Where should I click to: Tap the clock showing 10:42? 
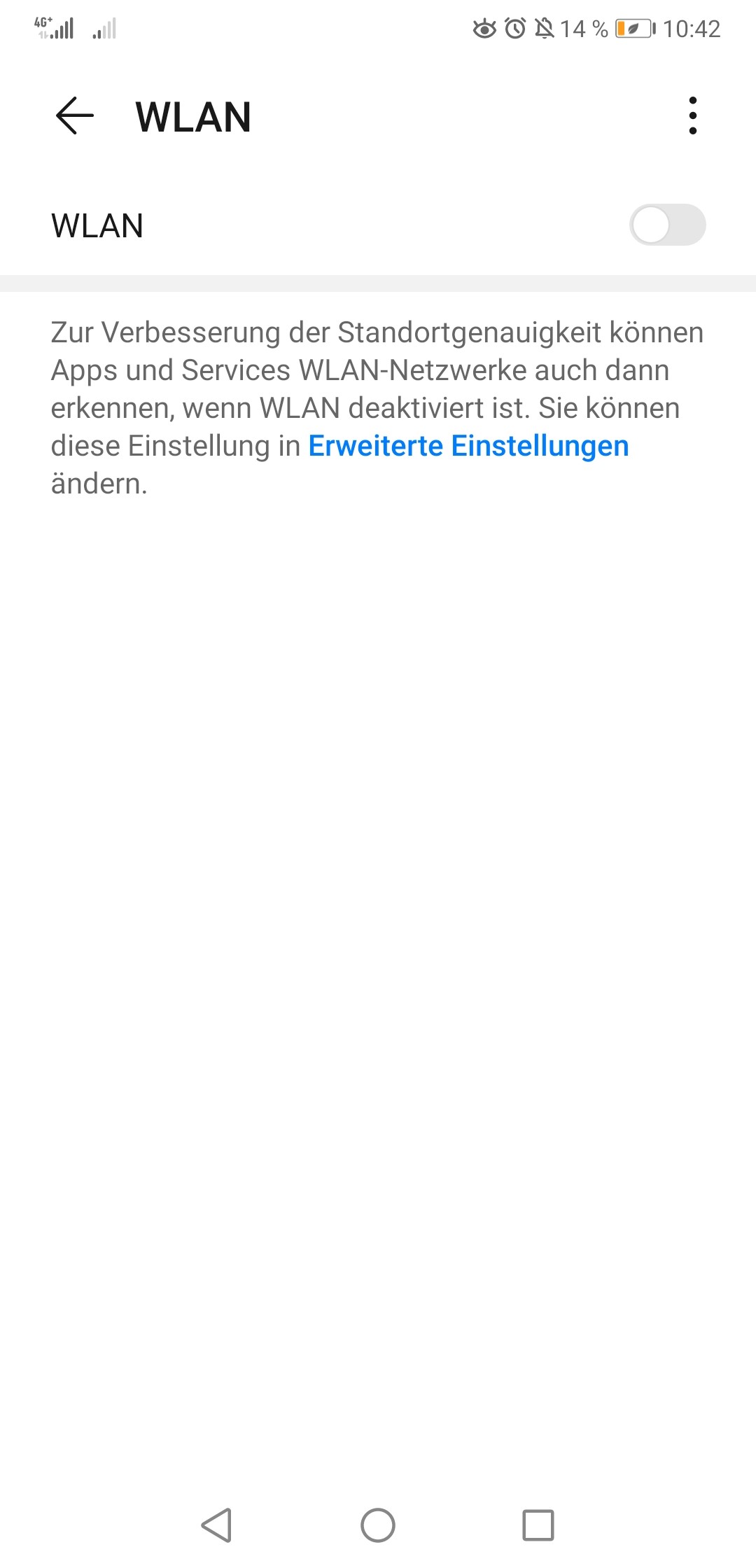[x=693, y=29]
